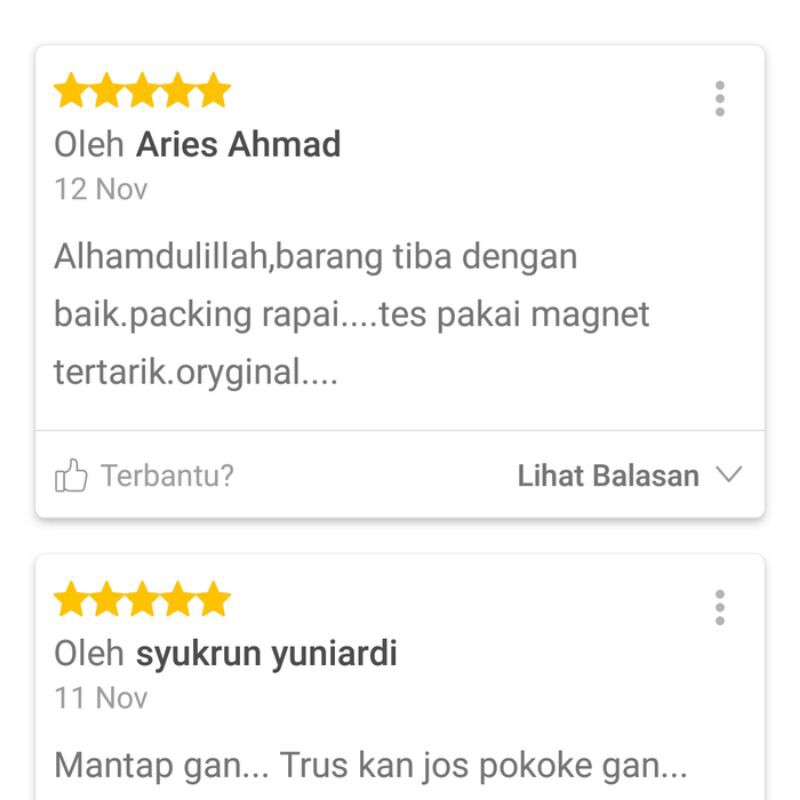Expand Lihat Balasan on Aries Ahmad's review

pyautogui.click(x=629, y=476)
